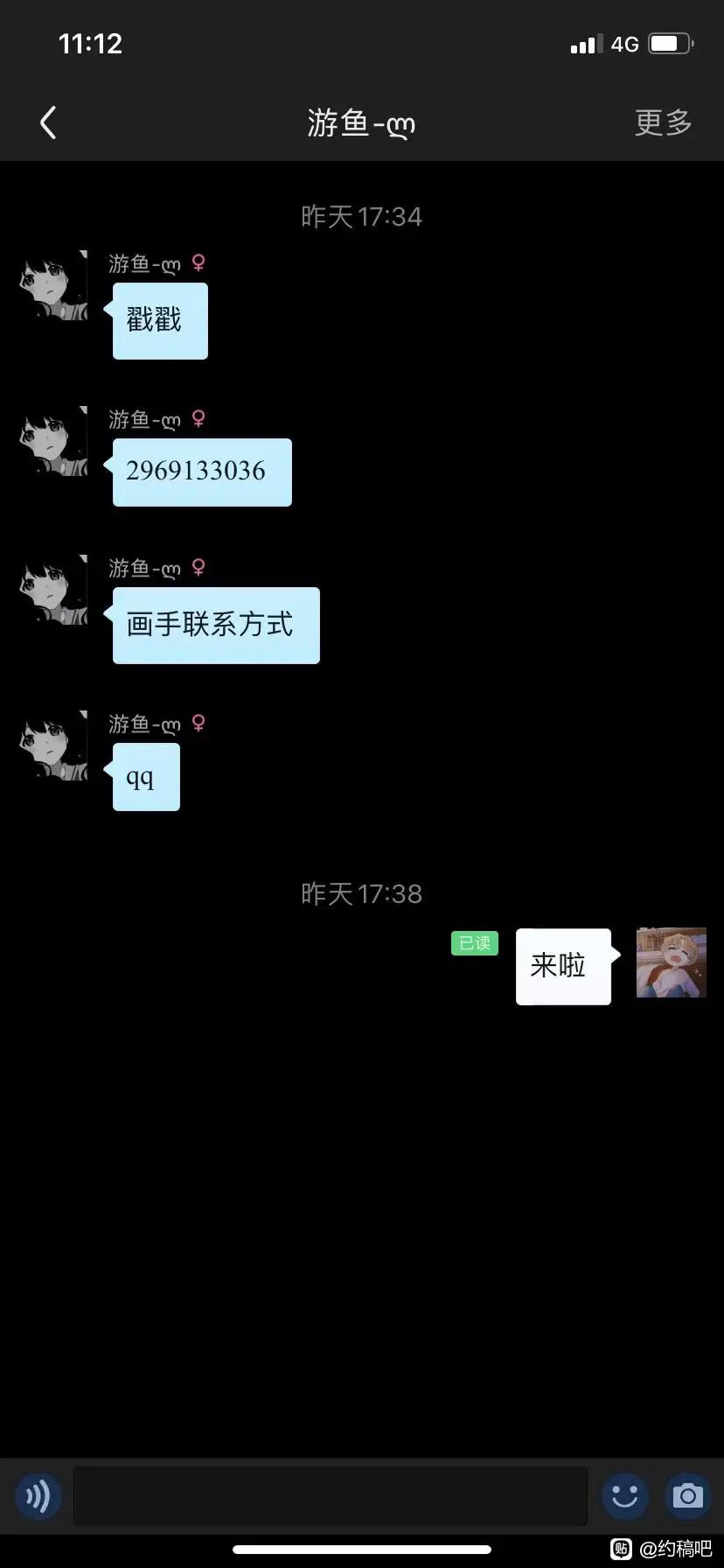Open 游鱼's avatar beside the 戳戳 message

click(53, 285)
